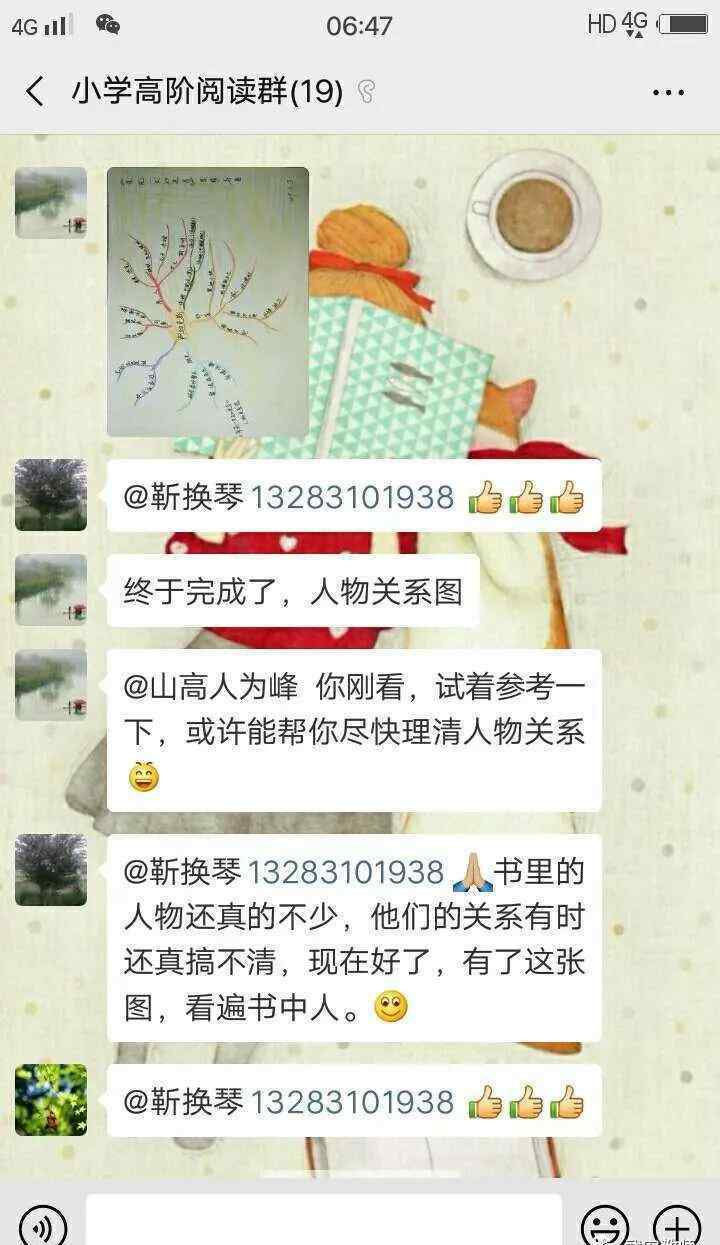Open the mind map image message
This screenshot has width=720, height=1245.
click(208, 302)
